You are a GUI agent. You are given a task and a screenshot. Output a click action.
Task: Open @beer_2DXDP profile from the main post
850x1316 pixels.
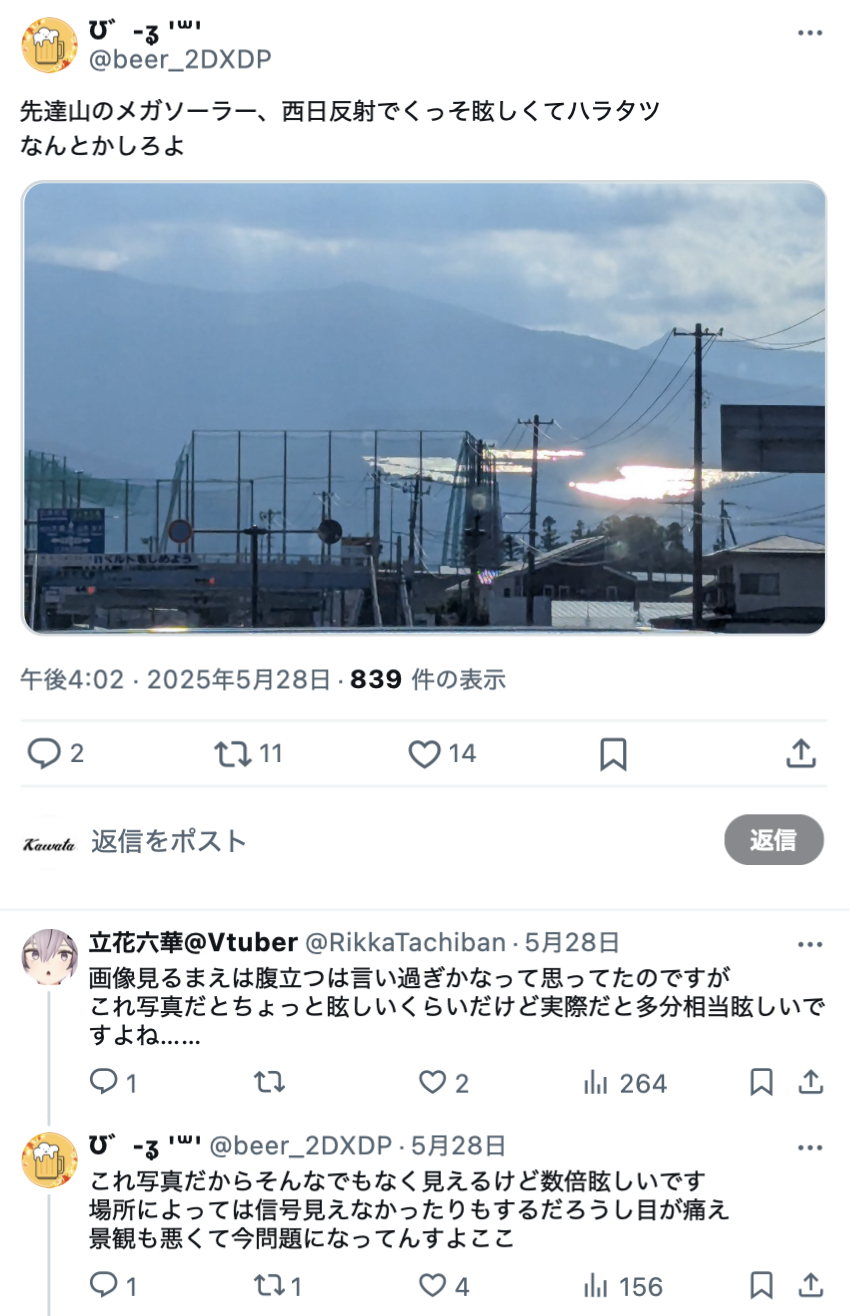click(x=49, y=45)
